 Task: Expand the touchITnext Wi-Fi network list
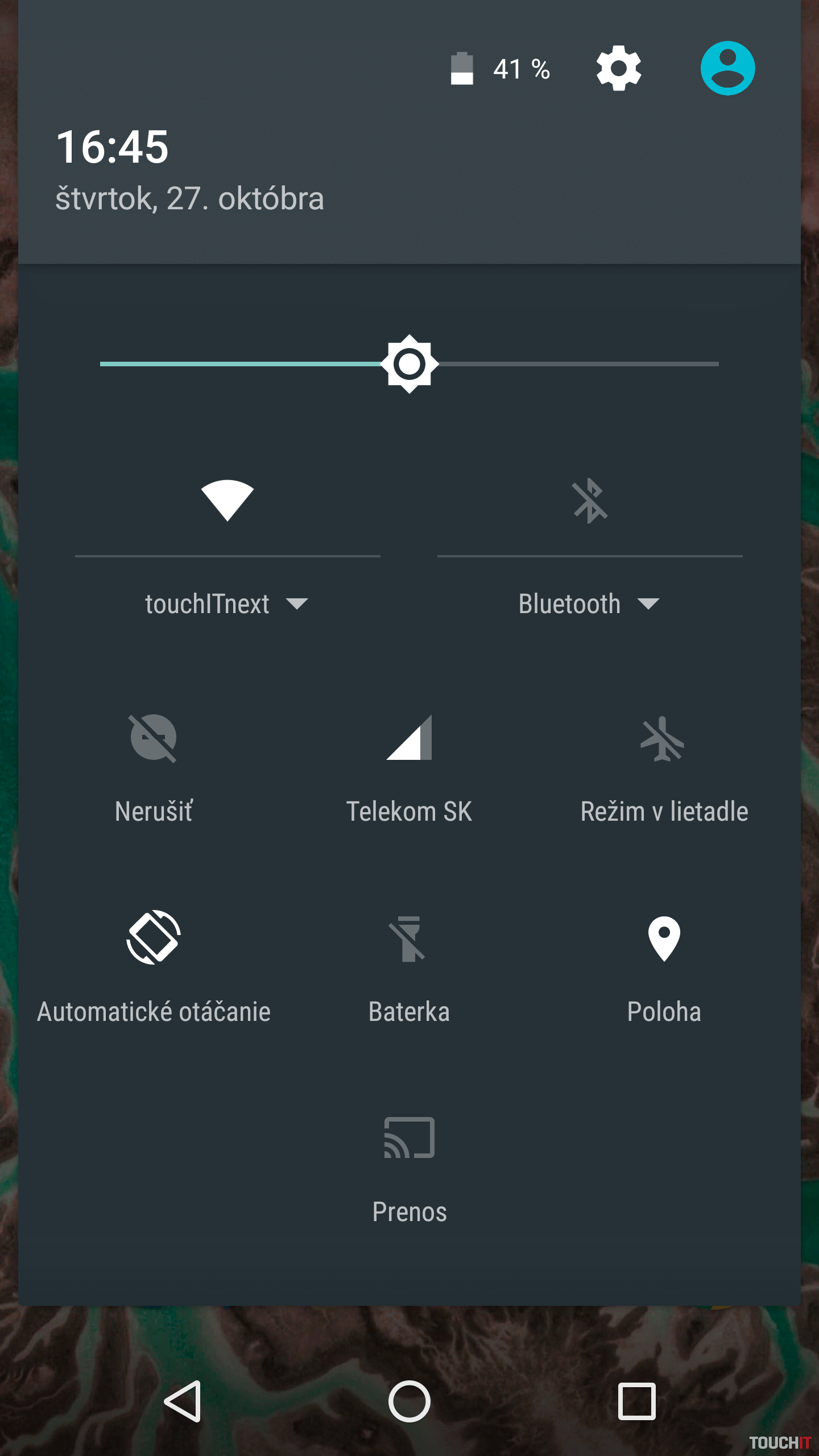click(227, 604)
